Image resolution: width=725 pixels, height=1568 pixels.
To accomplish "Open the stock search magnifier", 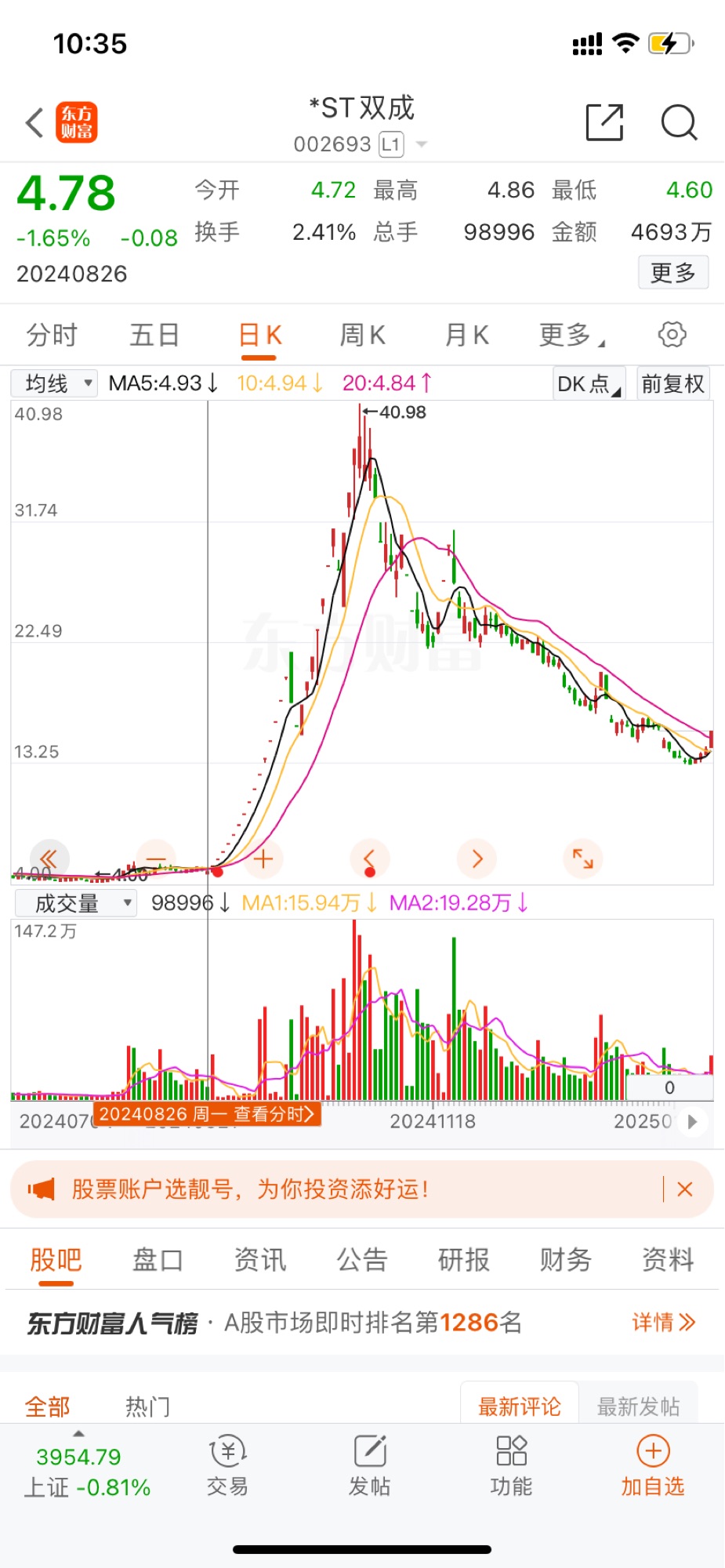I will (678, 122).
